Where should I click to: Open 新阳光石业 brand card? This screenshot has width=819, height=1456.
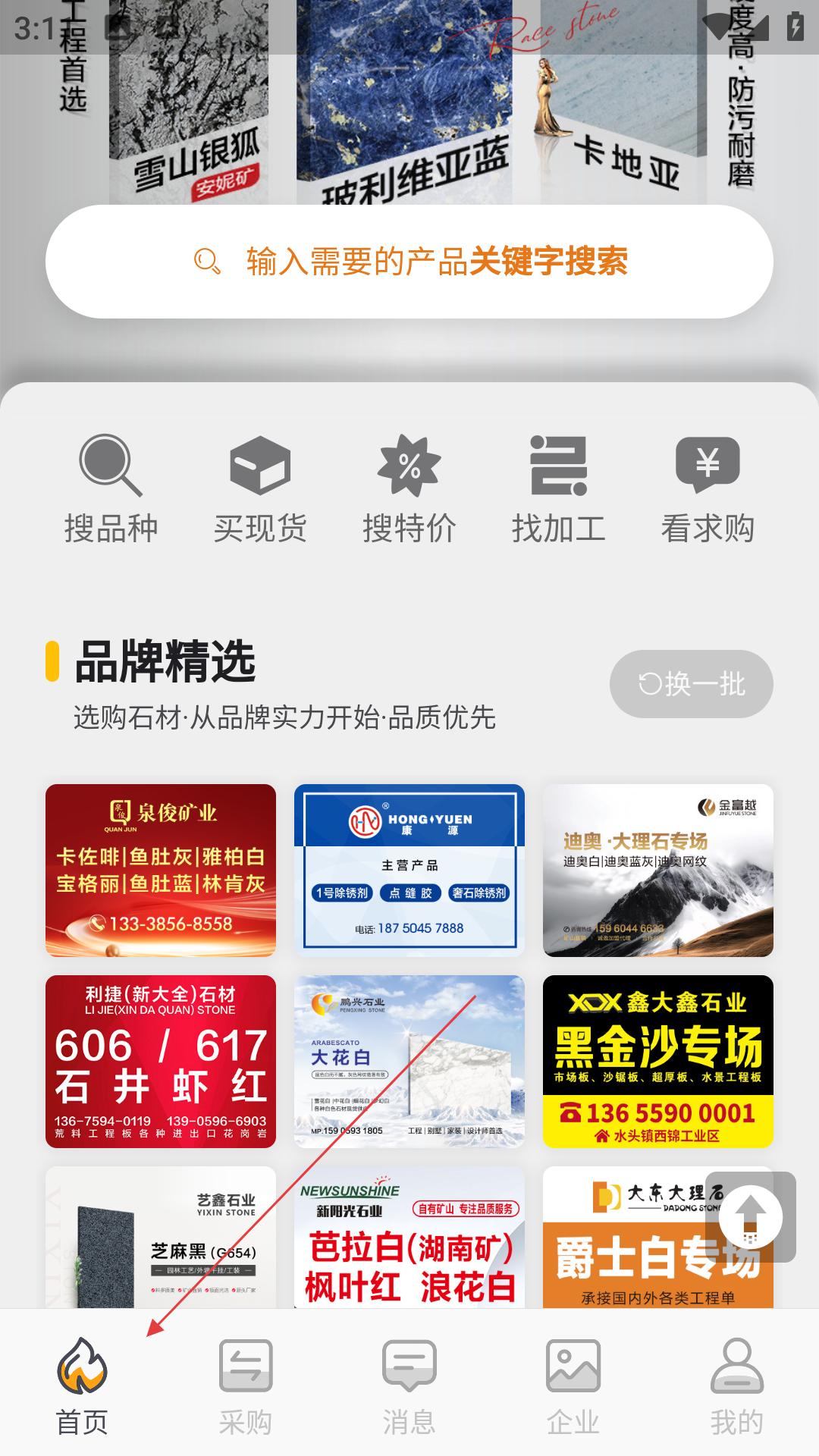pos(409,1238)
